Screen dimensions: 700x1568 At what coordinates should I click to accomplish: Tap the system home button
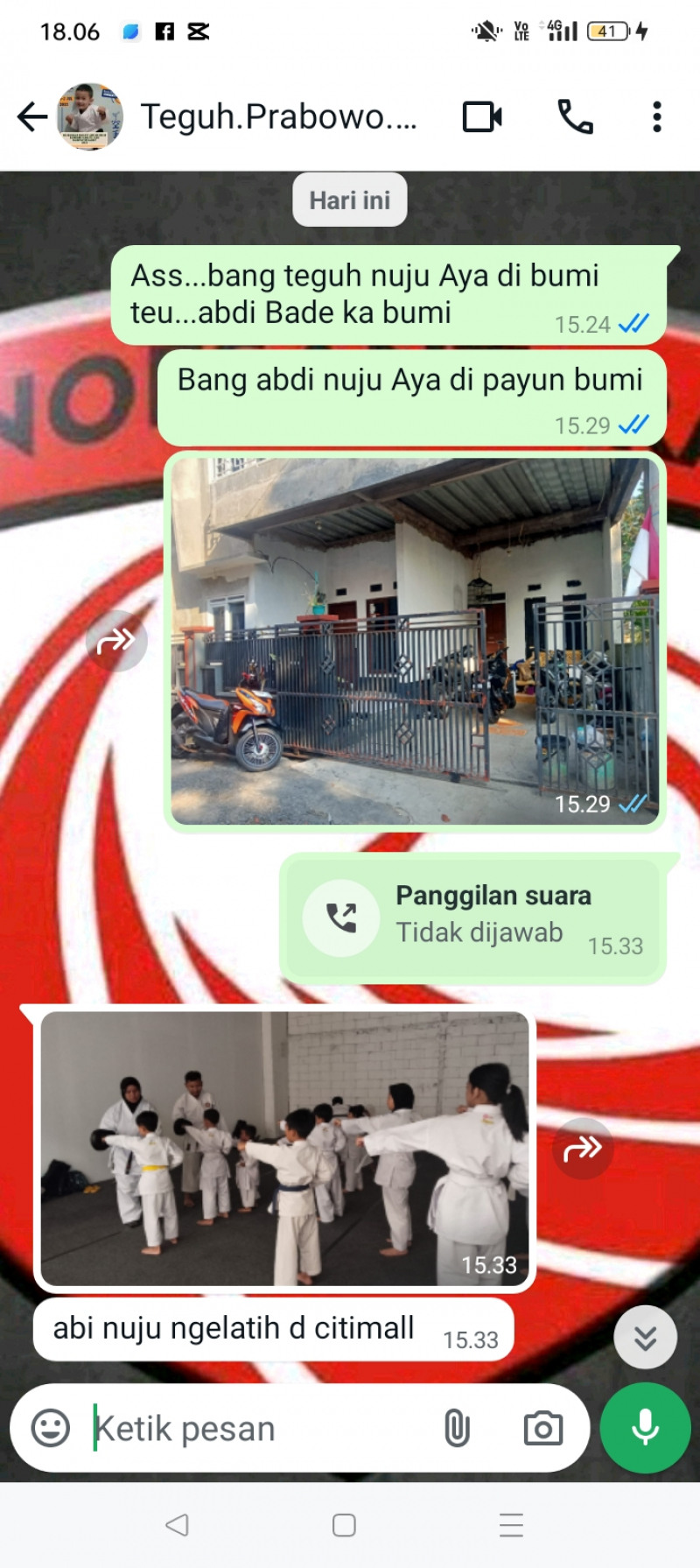point(344,1525)
